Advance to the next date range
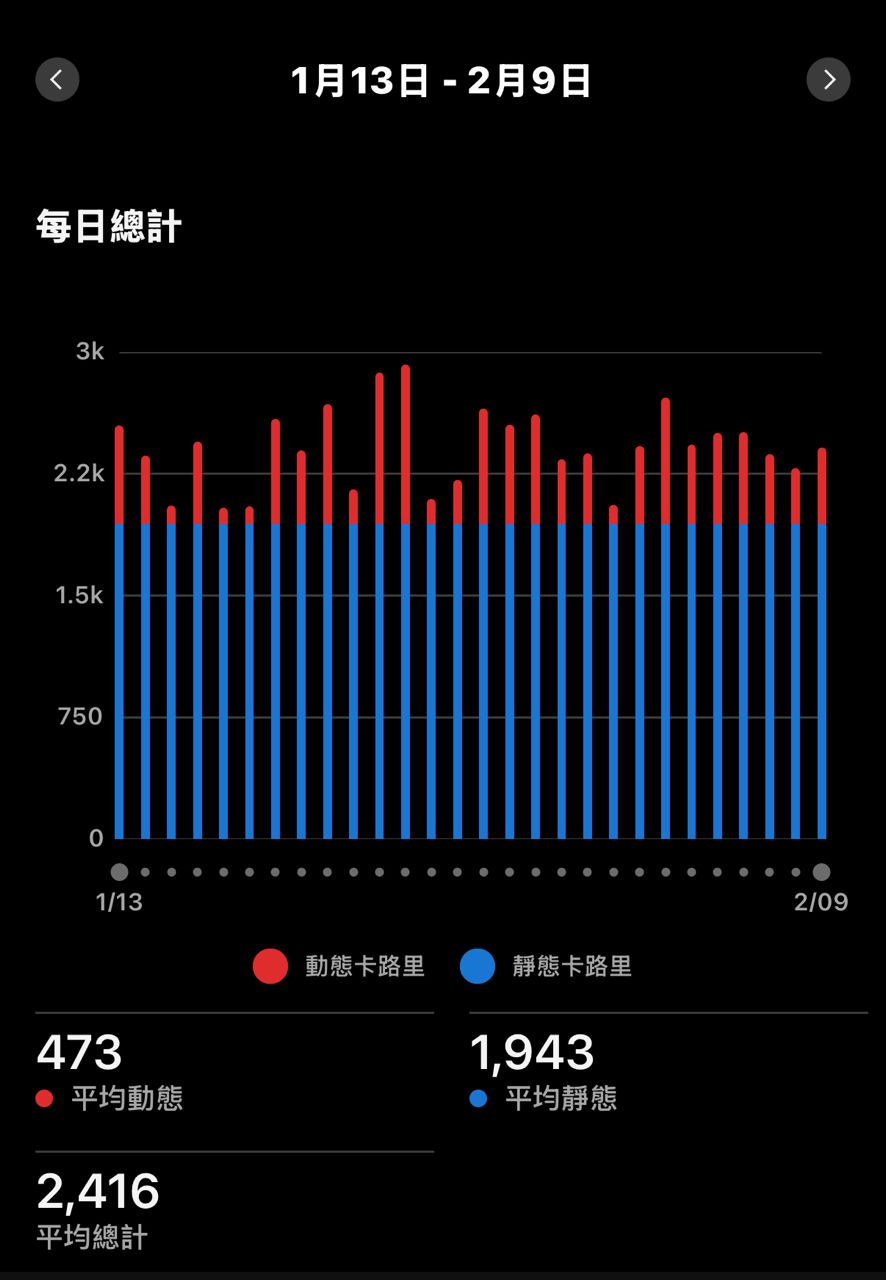 click(x=828, y=80)
